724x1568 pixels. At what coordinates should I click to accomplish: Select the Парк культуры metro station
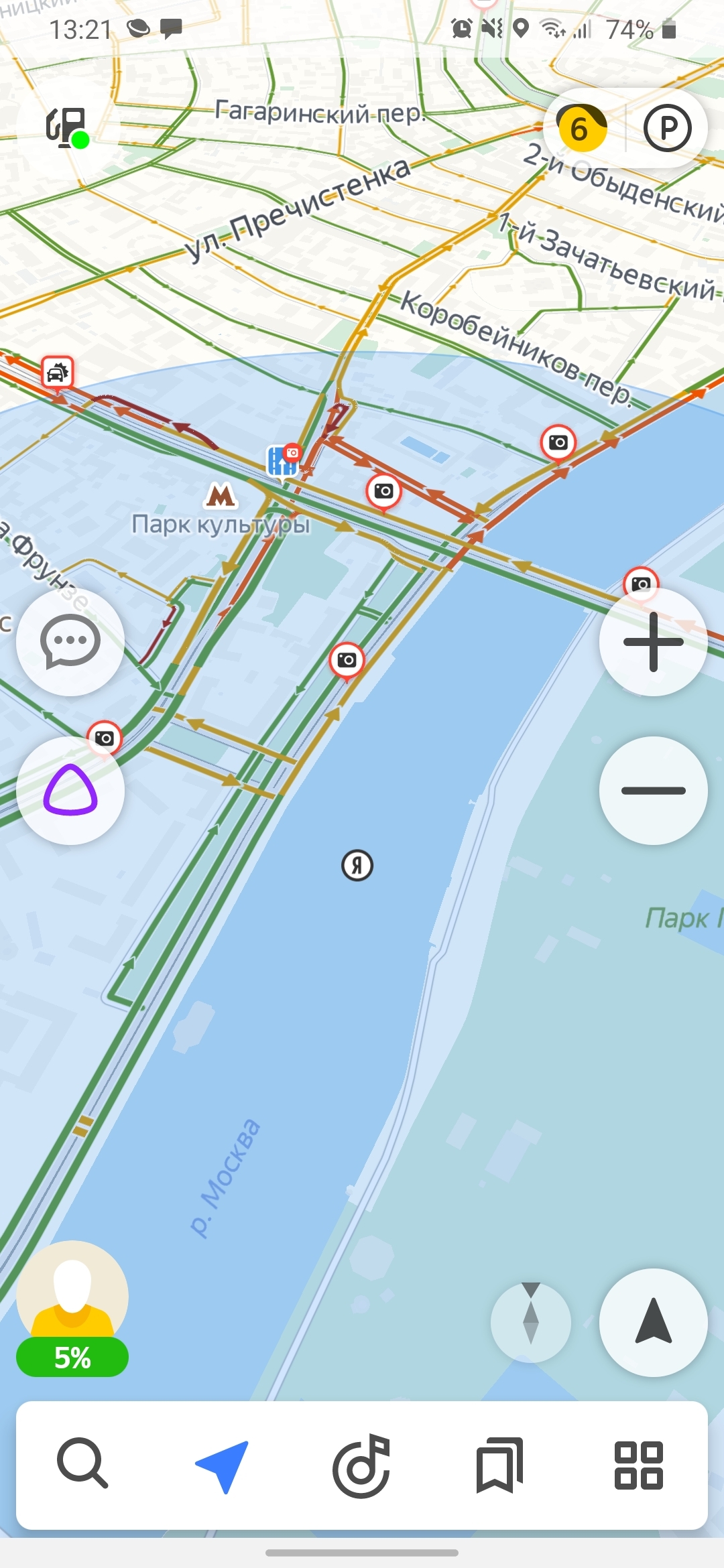point(221,497)
